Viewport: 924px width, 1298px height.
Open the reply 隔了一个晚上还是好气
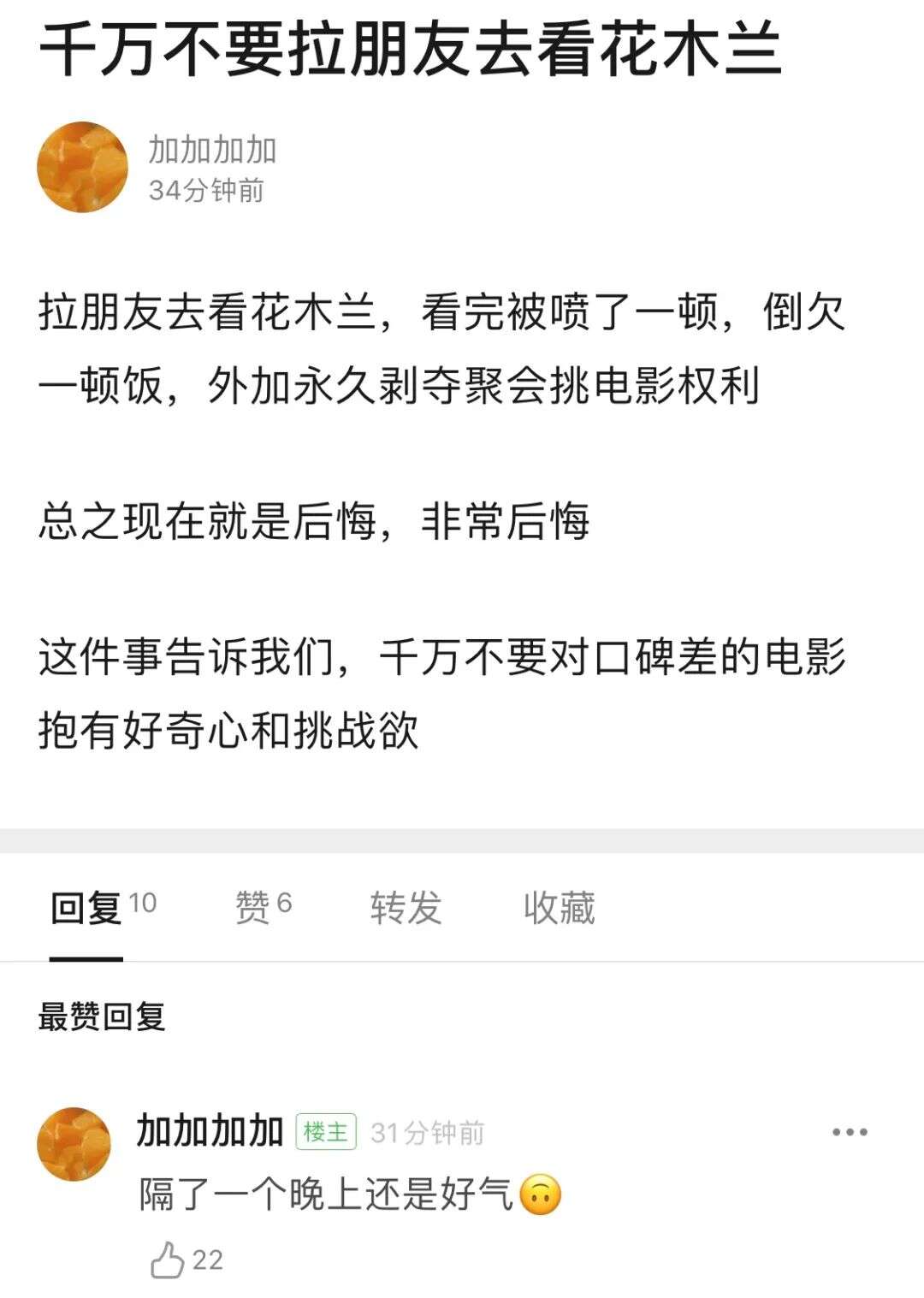pos(325,1194)
